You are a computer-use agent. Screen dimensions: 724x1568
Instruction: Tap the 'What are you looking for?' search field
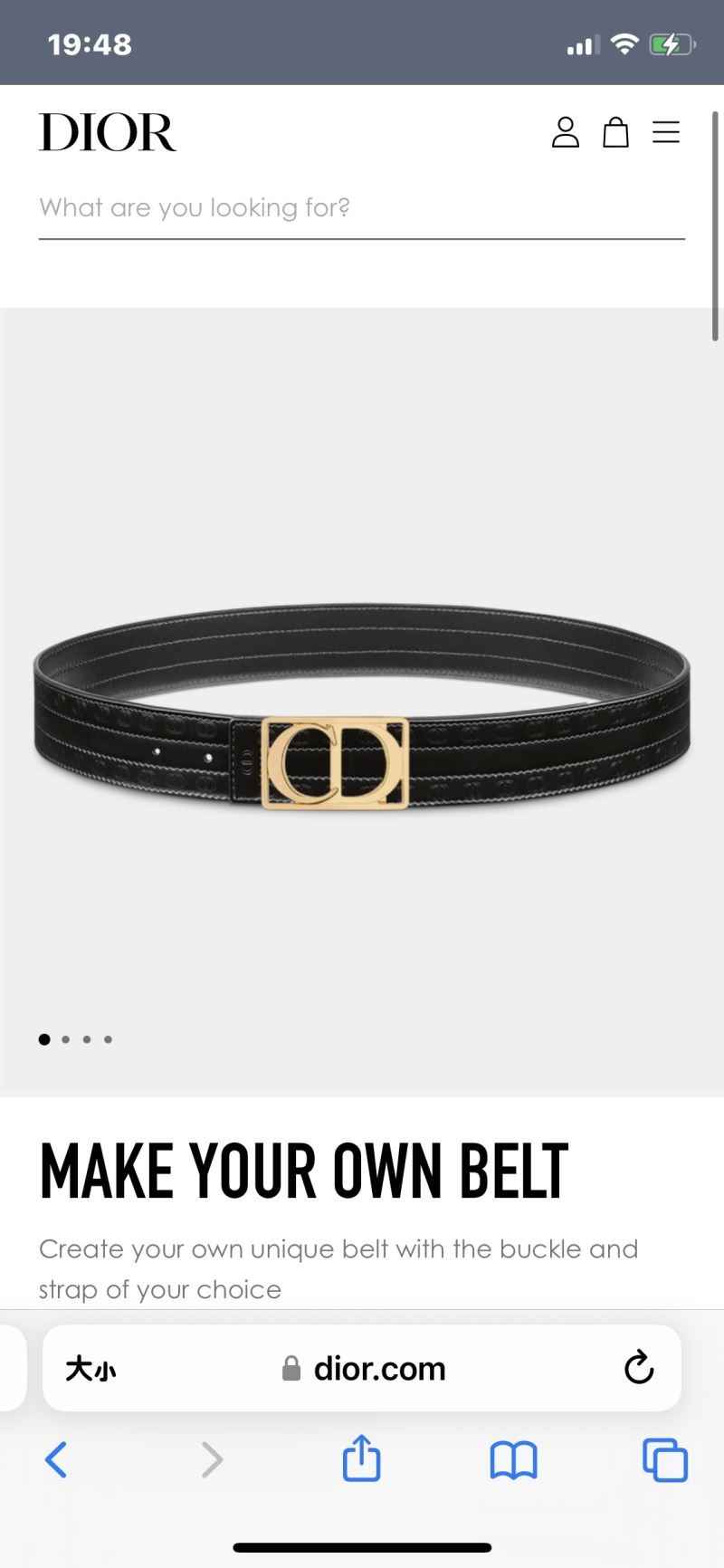360,208
